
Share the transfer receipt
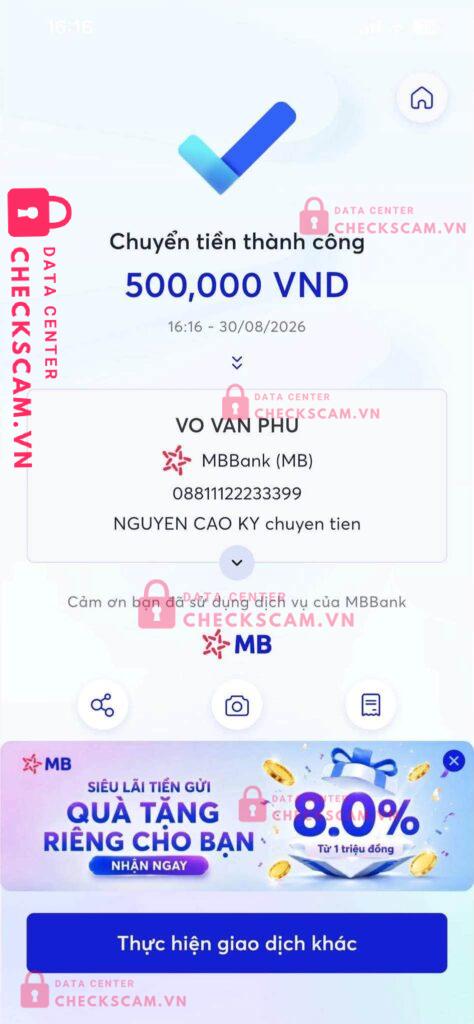pos(103,705)
